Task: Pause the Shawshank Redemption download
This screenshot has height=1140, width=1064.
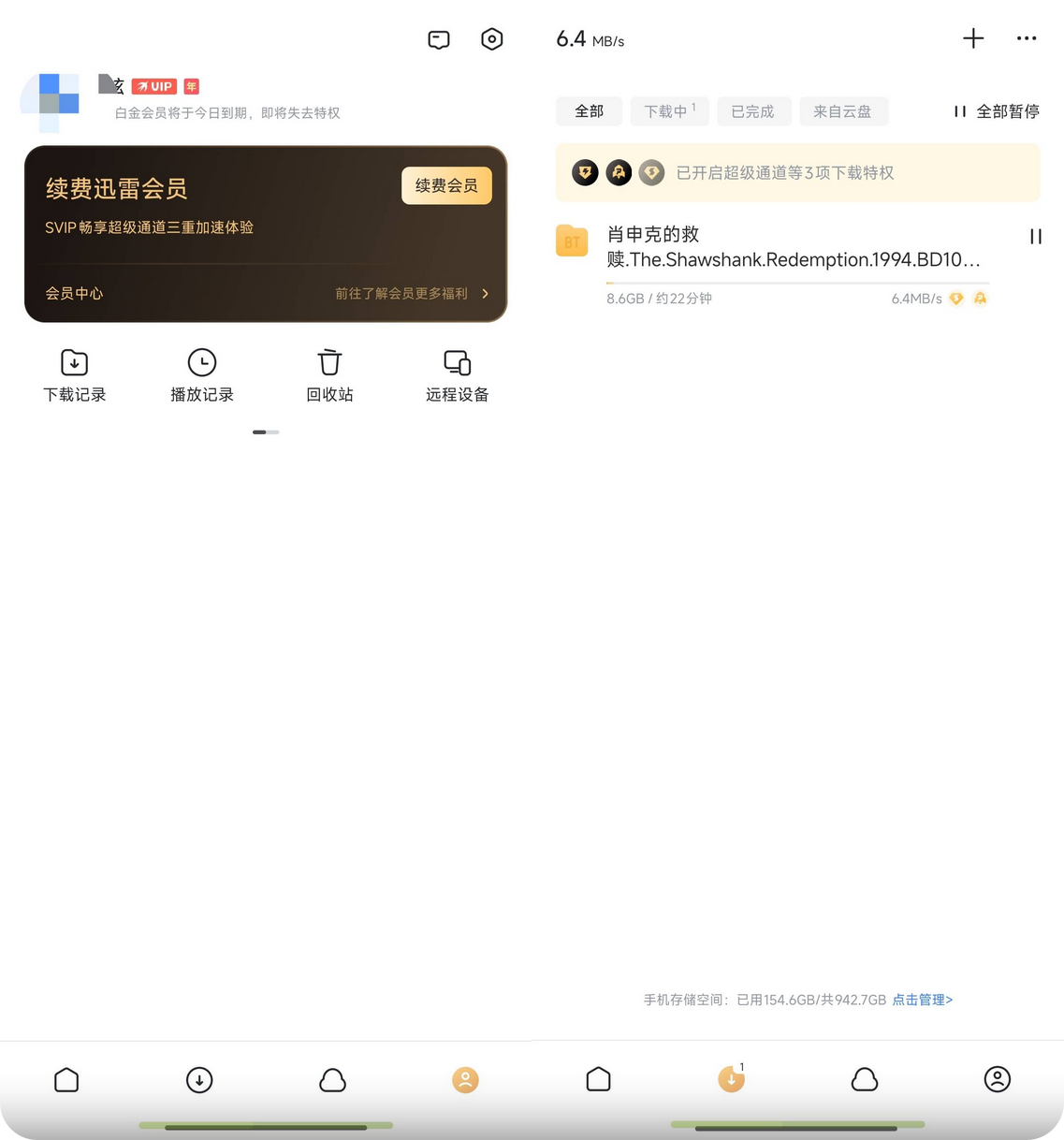Action: pyautogui.click(x=1036, y=237)
